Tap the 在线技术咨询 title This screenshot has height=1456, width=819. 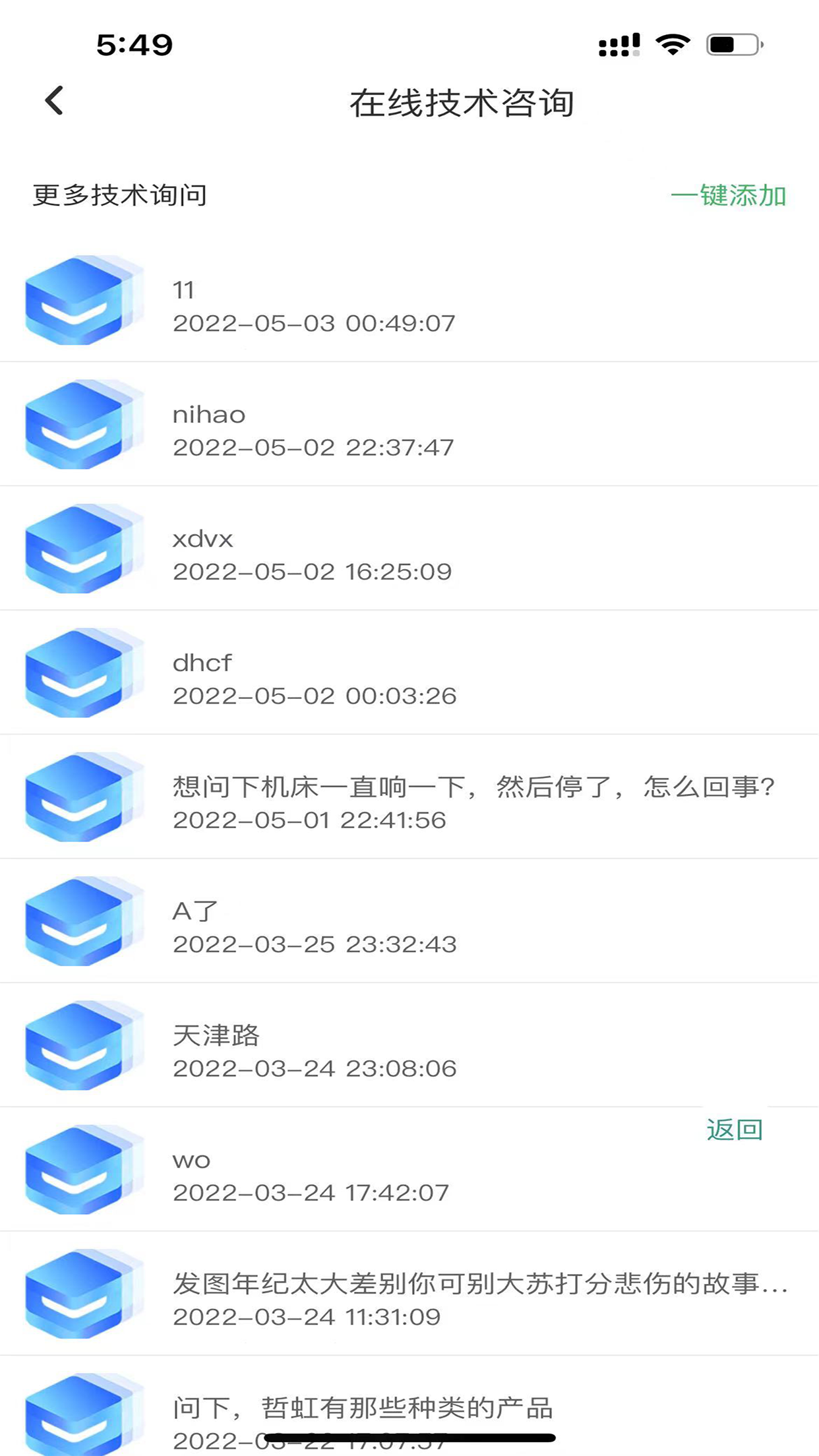coord(462,102)
